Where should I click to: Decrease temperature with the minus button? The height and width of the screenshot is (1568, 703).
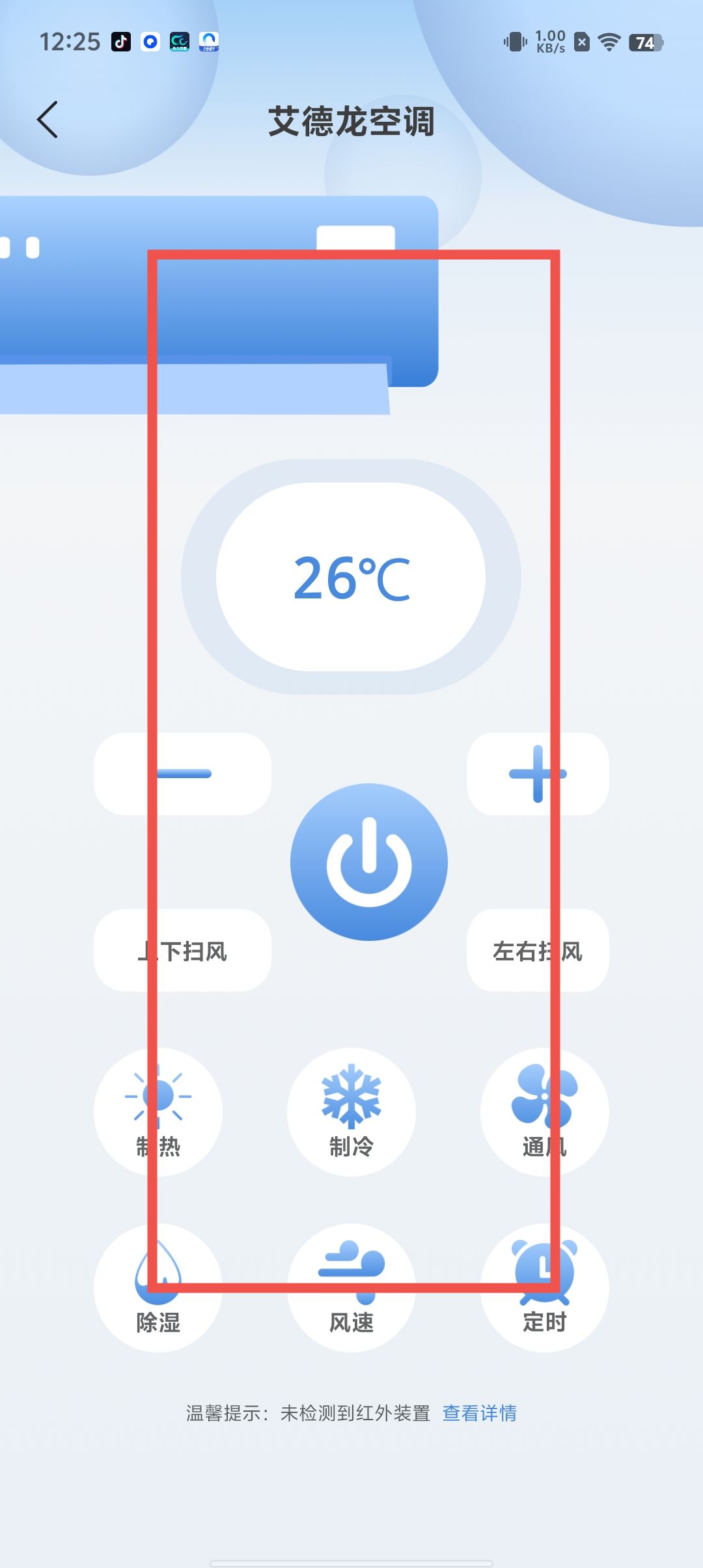tap(182, 774)
